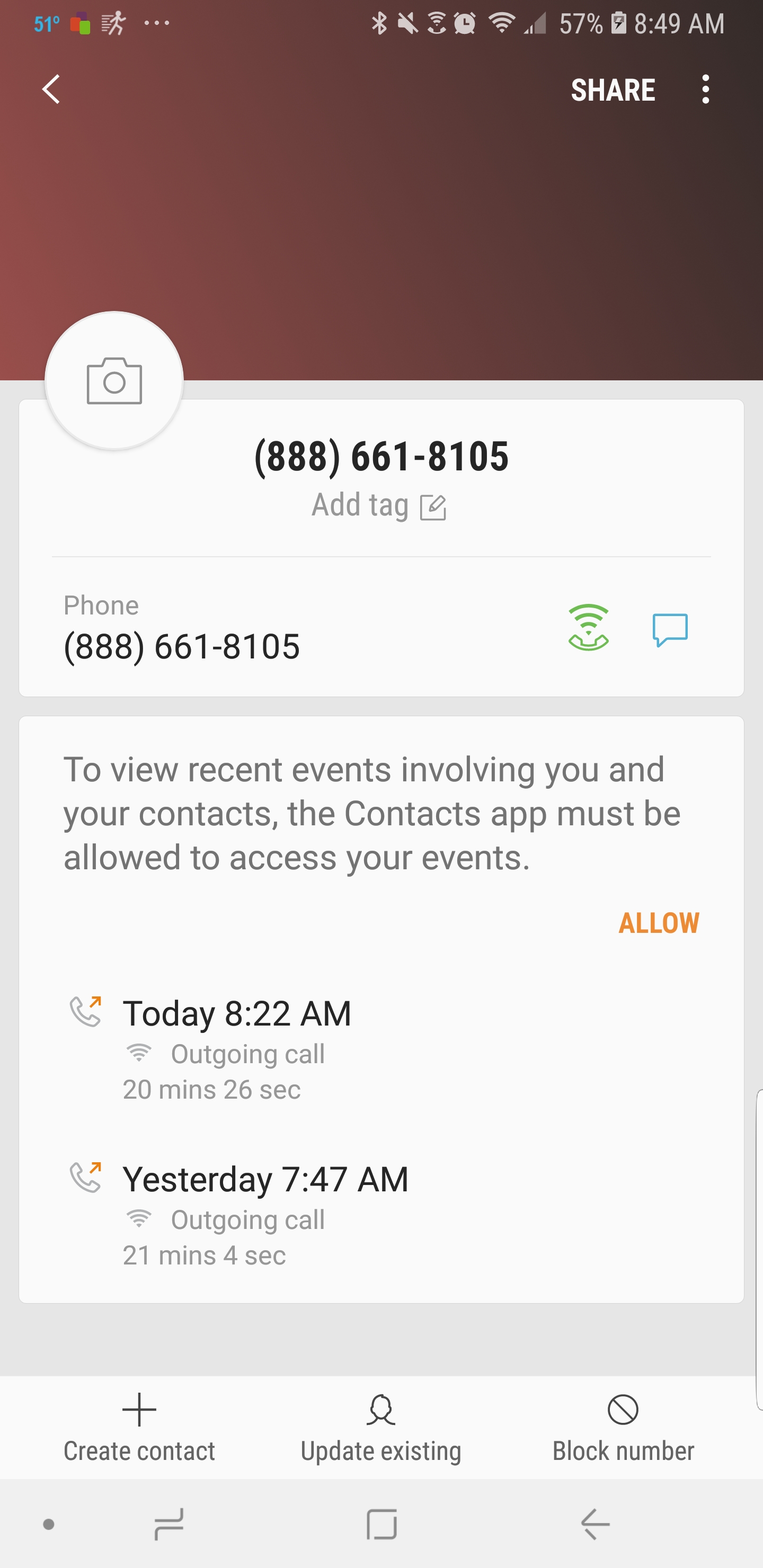Open recent apps from the navigation bar

(168, 1524)
